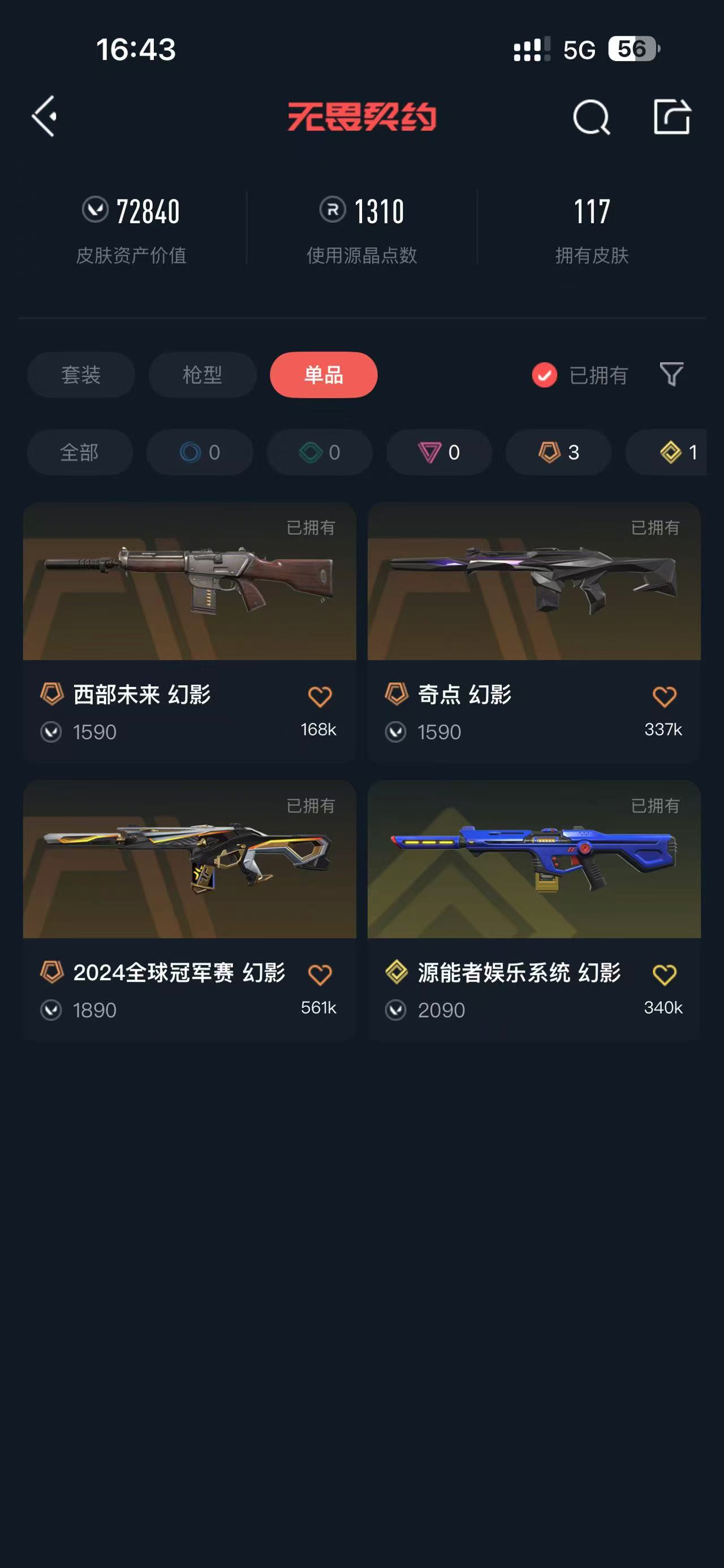Filter by the green diamond rarity chip
This screenshot has height=1568, width=724.
[x=320, y=452]
